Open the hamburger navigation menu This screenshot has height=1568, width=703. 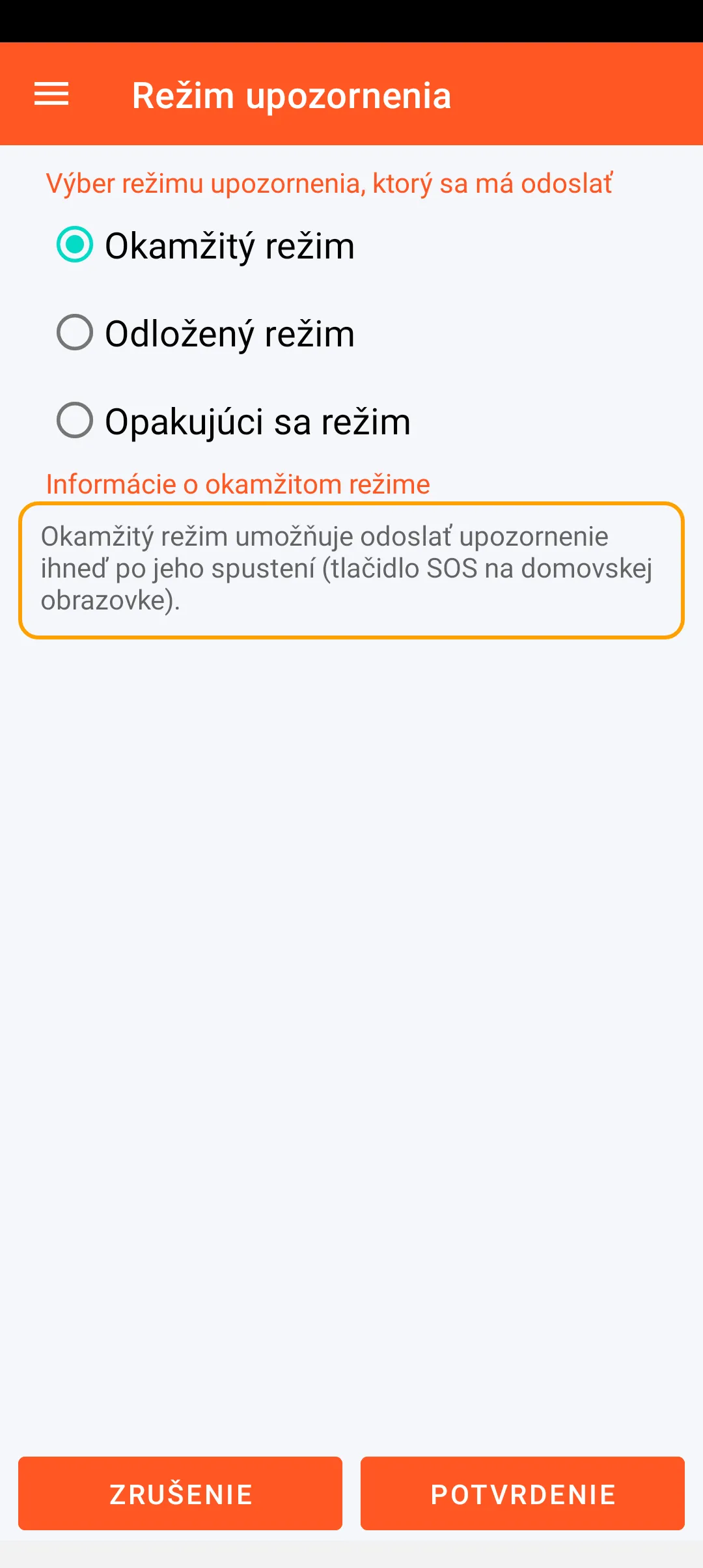click(x=51, y=94)
